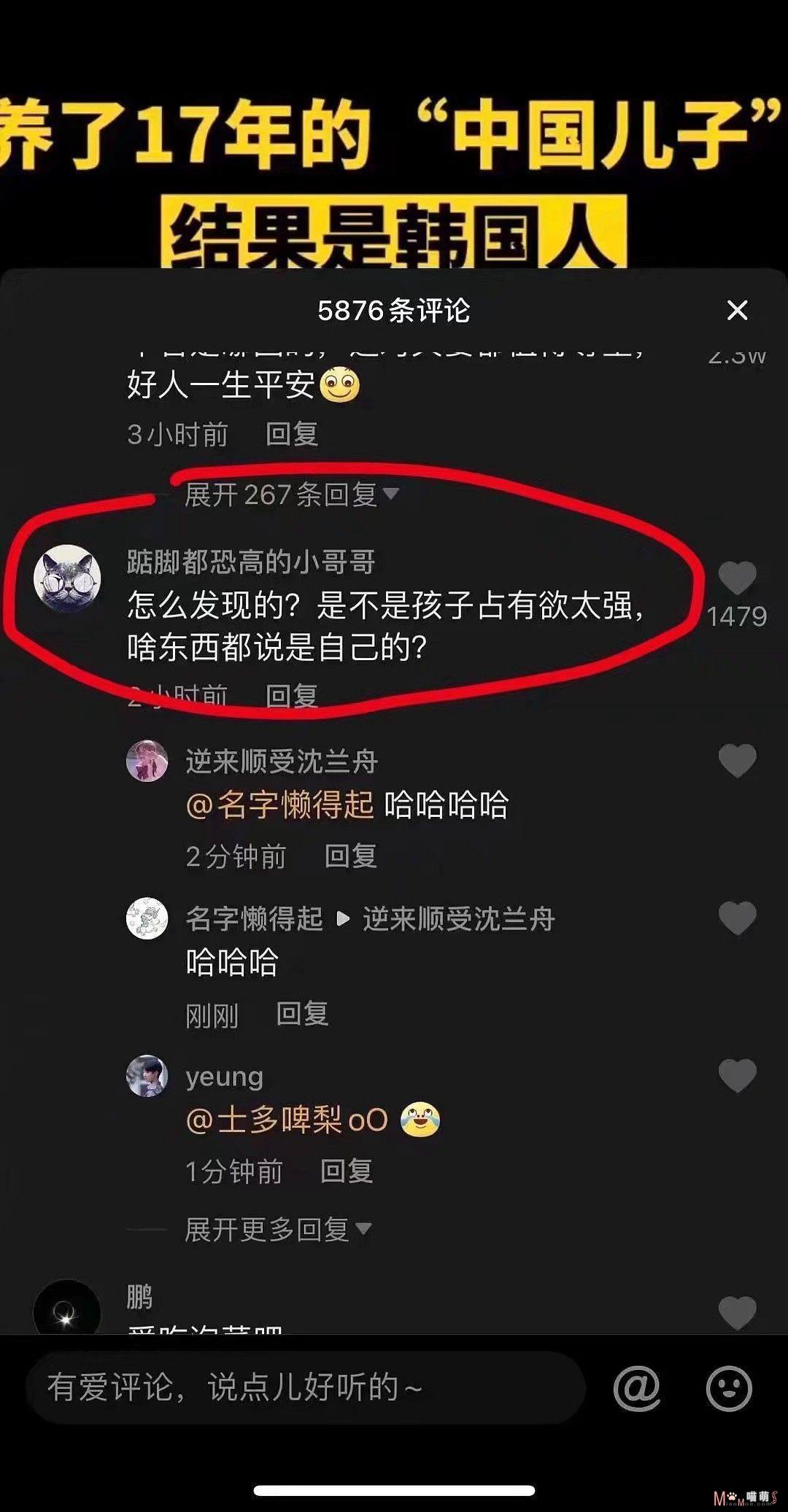The width and height of the screenshot is (788, 1512).
Task: Like 鹏's comment
Action: [737, 1313]
